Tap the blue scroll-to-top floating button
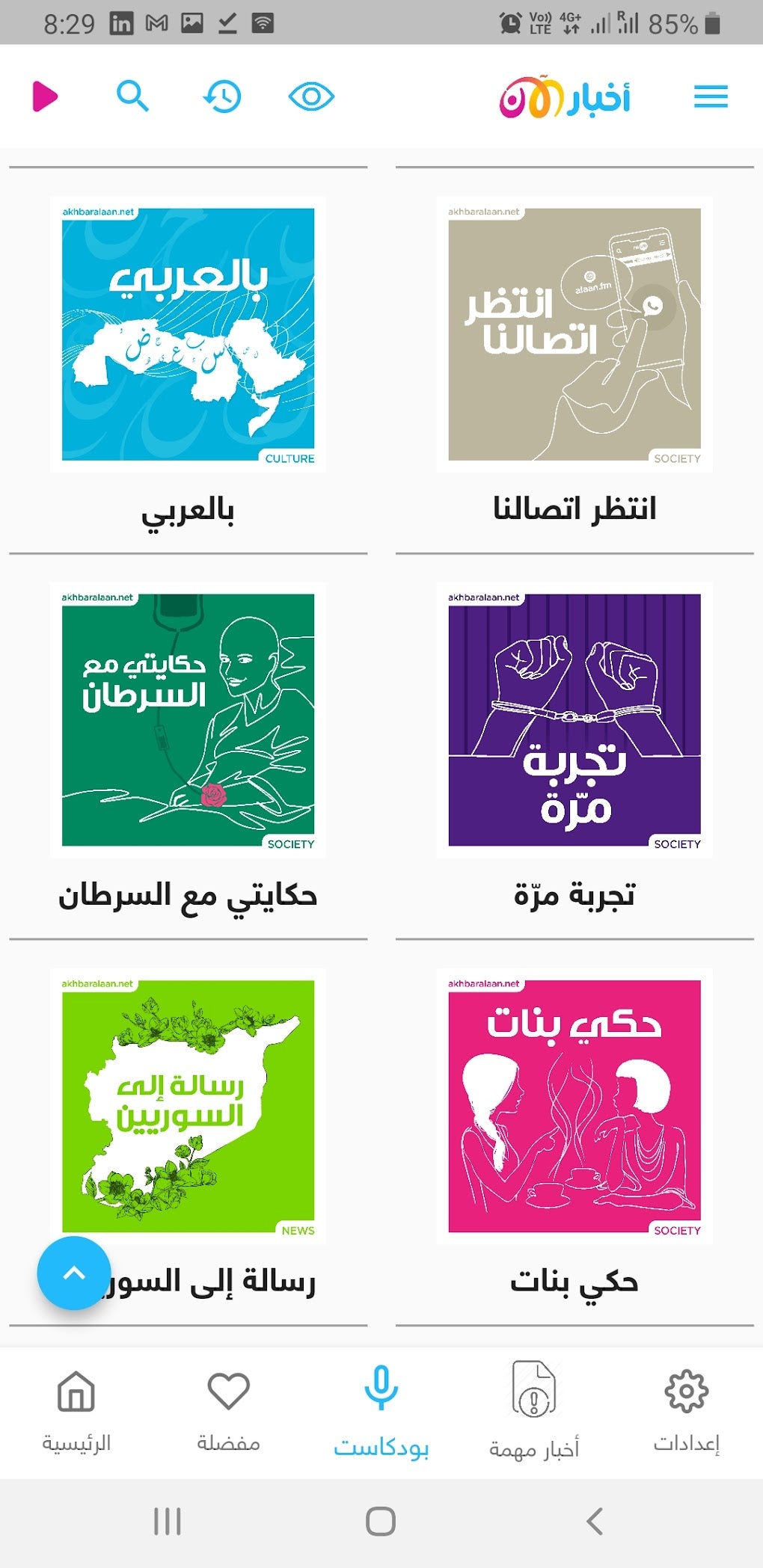The image size is (763, 1568). tap(74, 1273)
